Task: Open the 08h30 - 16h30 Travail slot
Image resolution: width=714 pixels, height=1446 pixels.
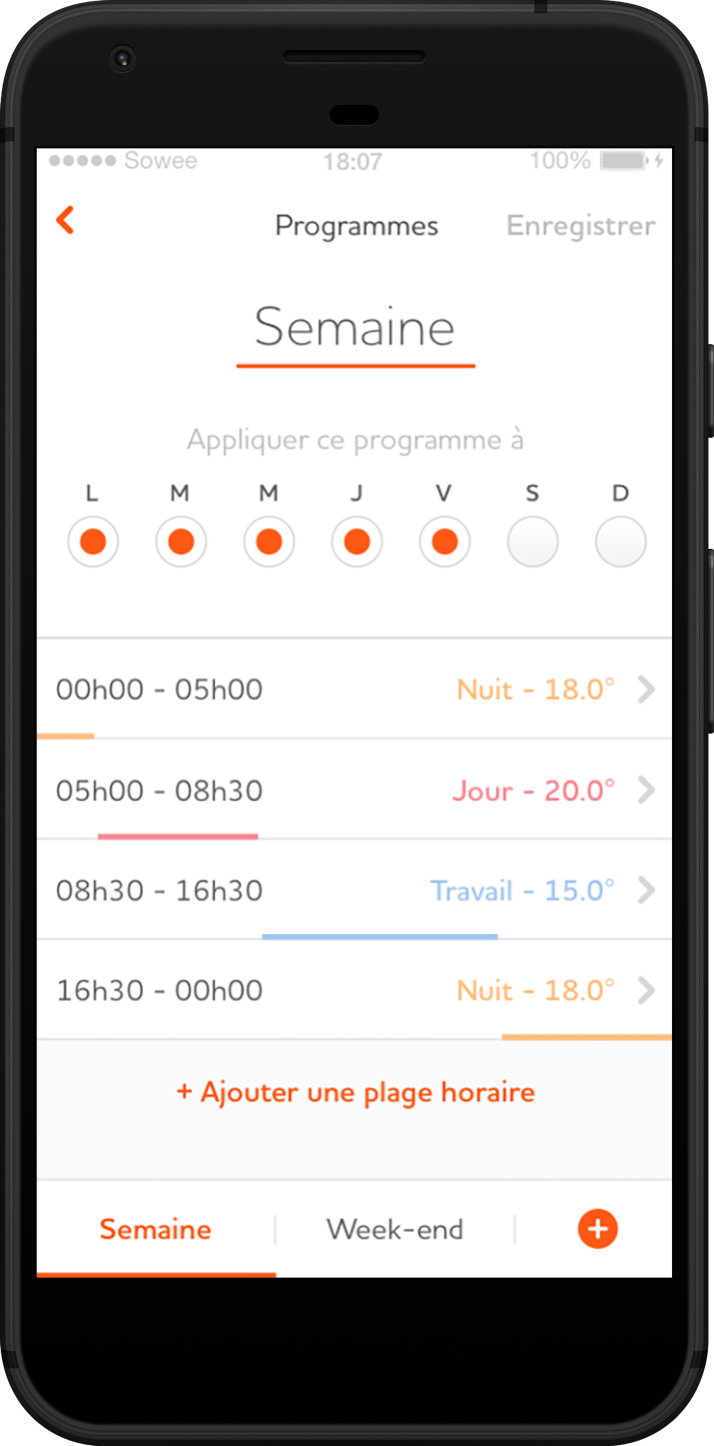Action: [355, 890]
